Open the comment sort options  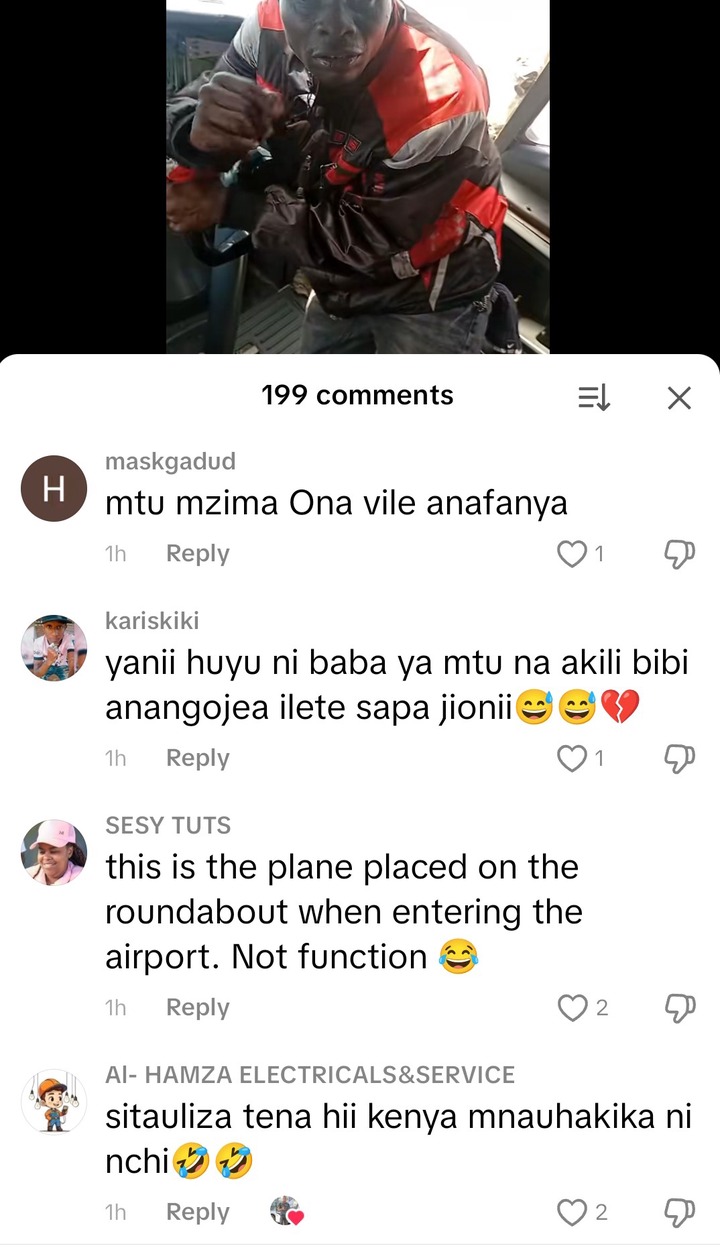(x=594, y=398)
